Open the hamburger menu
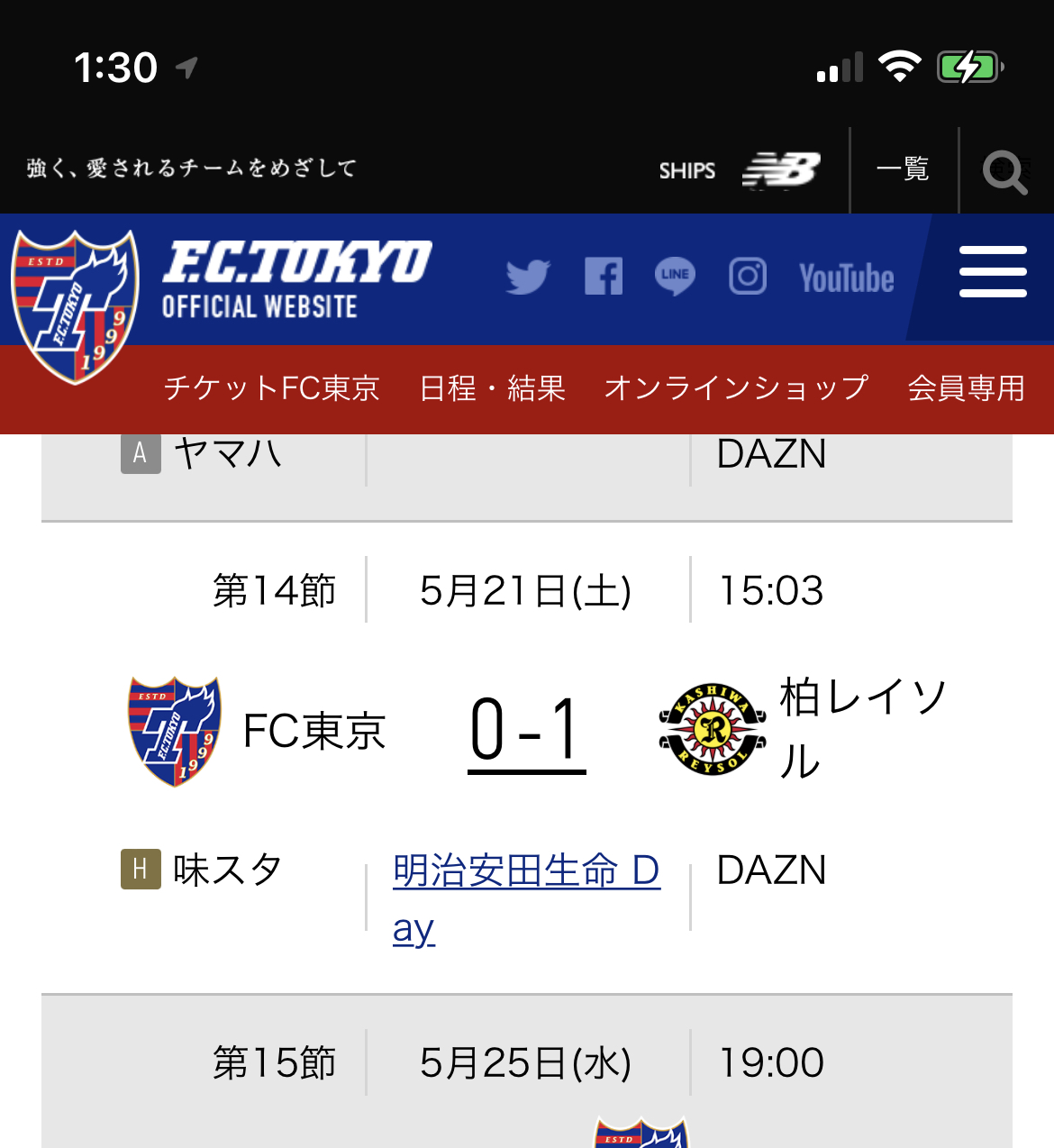Image resolution: width=1054 pixels, height=1148 pixels. pos(993,271)
